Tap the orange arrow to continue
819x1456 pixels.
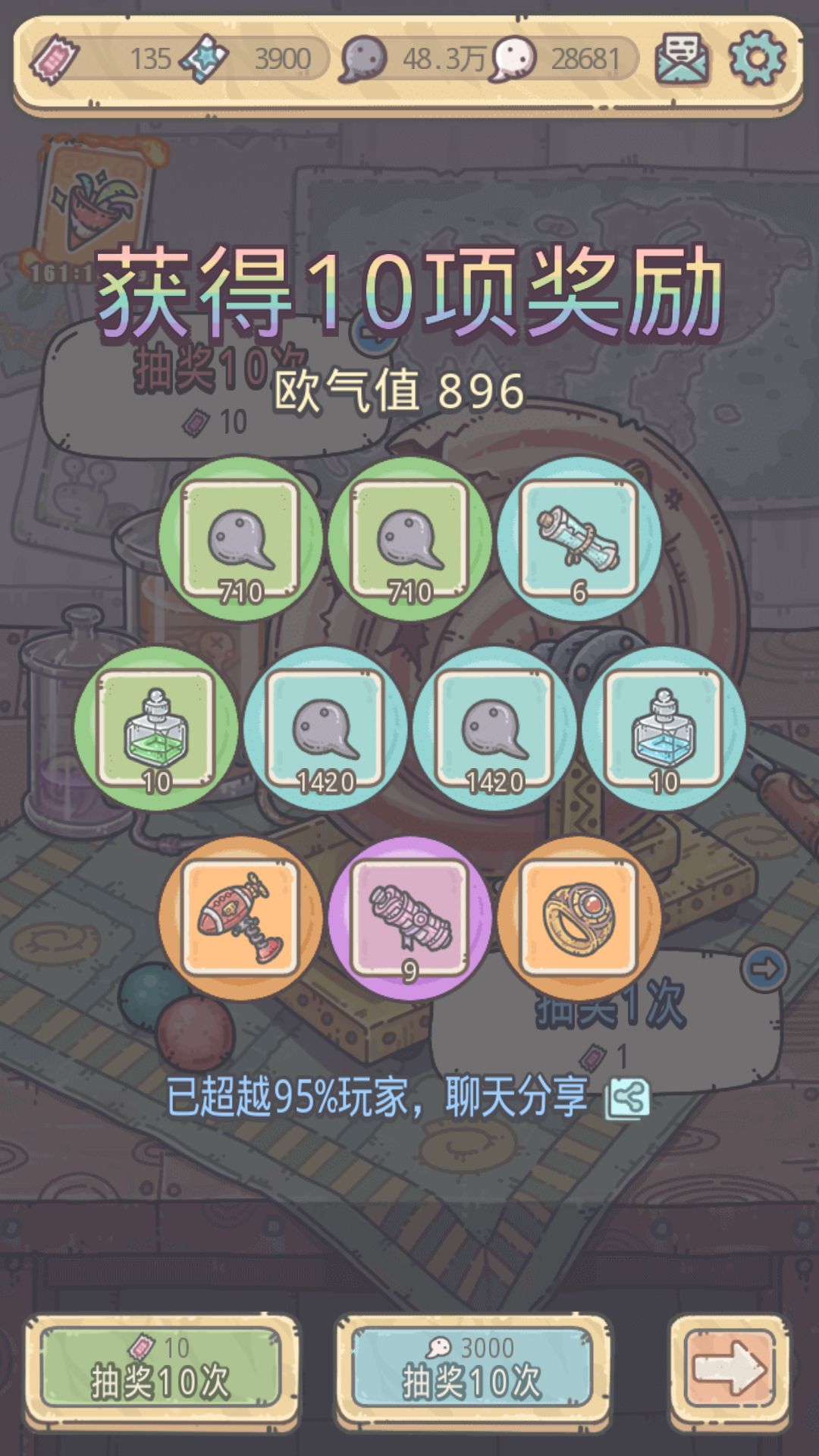pos(730,1370)
